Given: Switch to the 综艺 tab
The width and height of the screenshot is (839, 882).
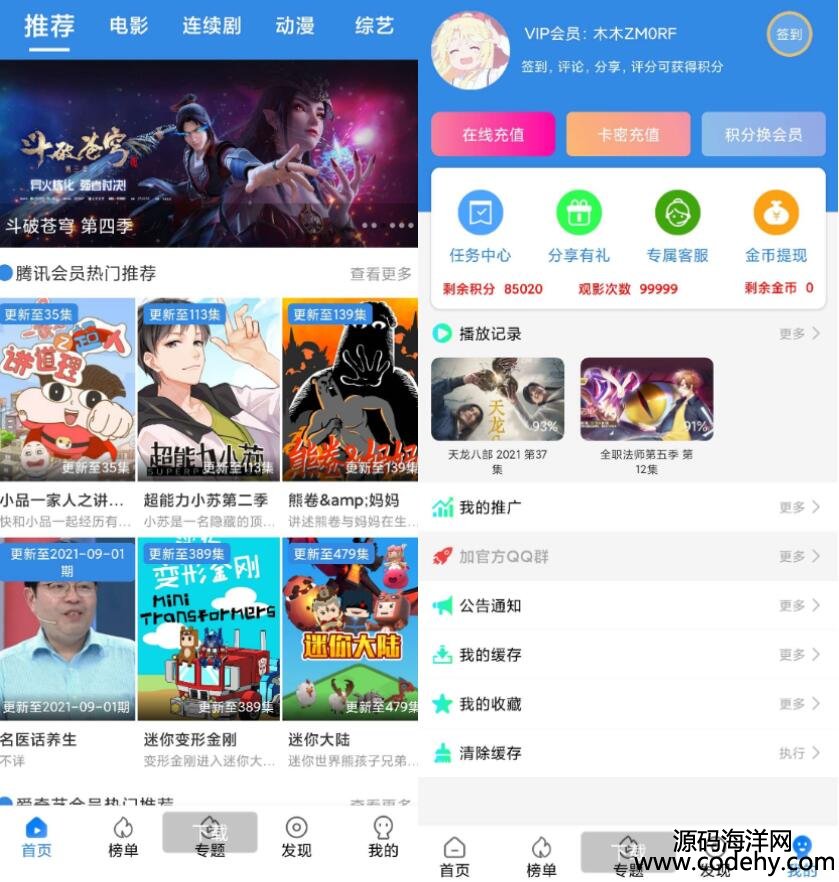Looking at the screenshot, I should (374, 25).
